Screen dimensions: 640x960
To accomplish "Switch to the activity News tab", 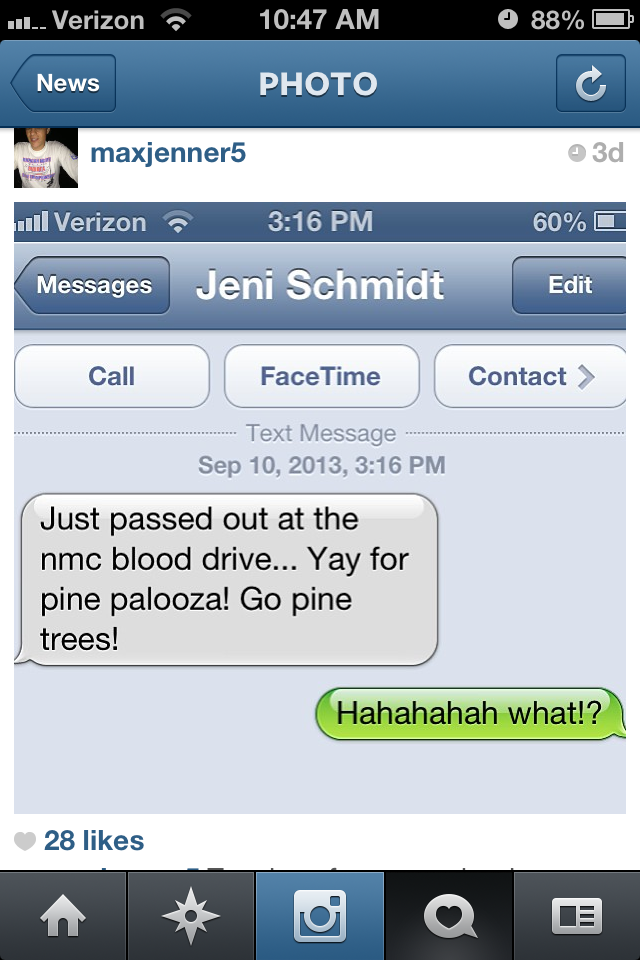I will [x=448, y=916].
